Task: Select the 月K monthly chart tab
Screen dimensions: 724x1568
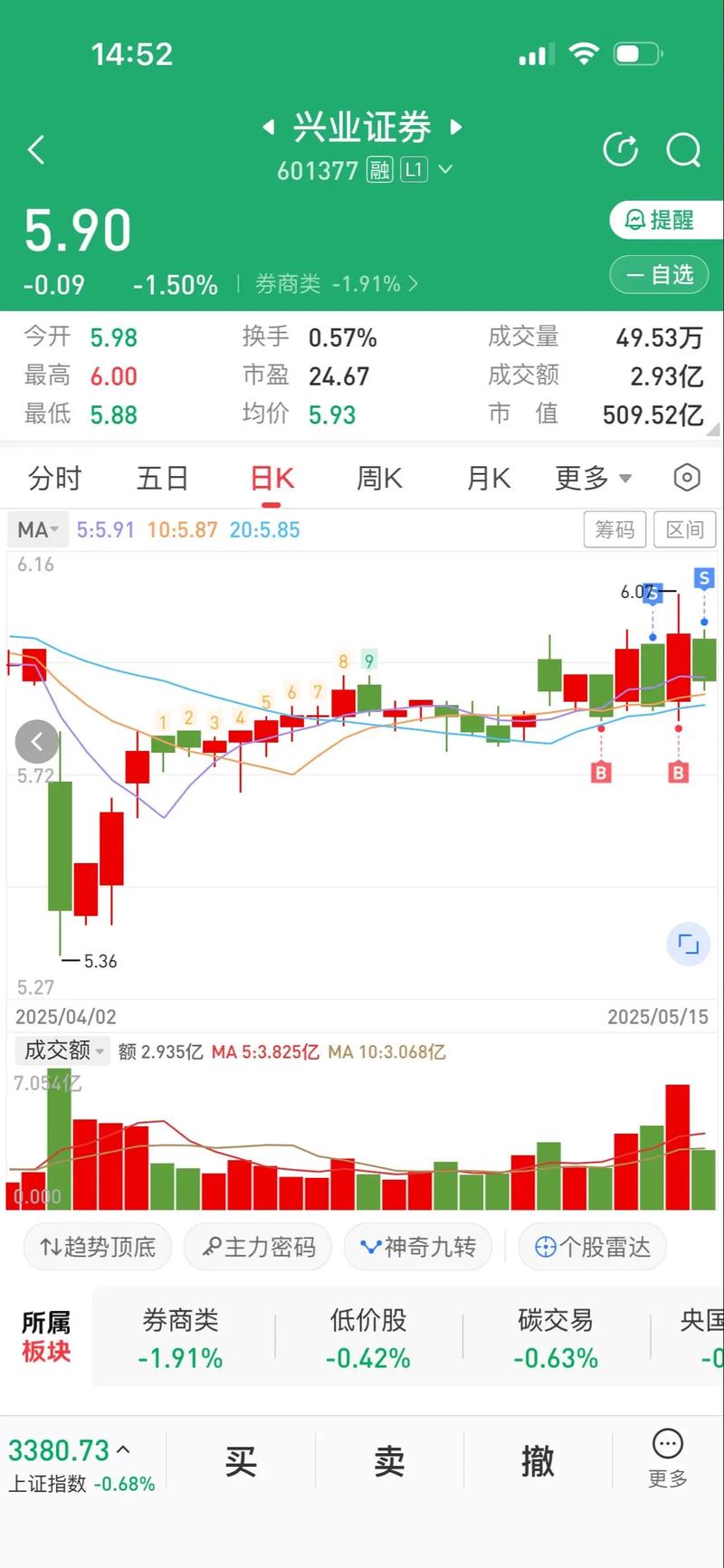Action: [489, 478]
